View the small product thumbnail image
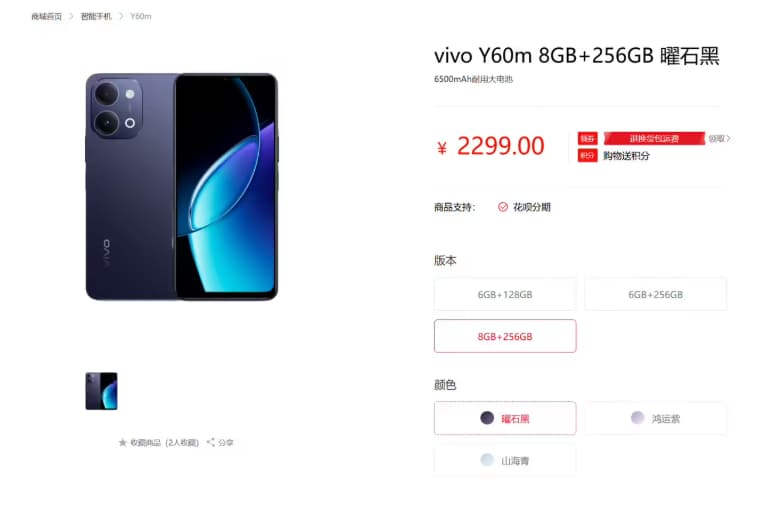The width and height of the screenshot is (762, 509). click(x=102, y=391)
